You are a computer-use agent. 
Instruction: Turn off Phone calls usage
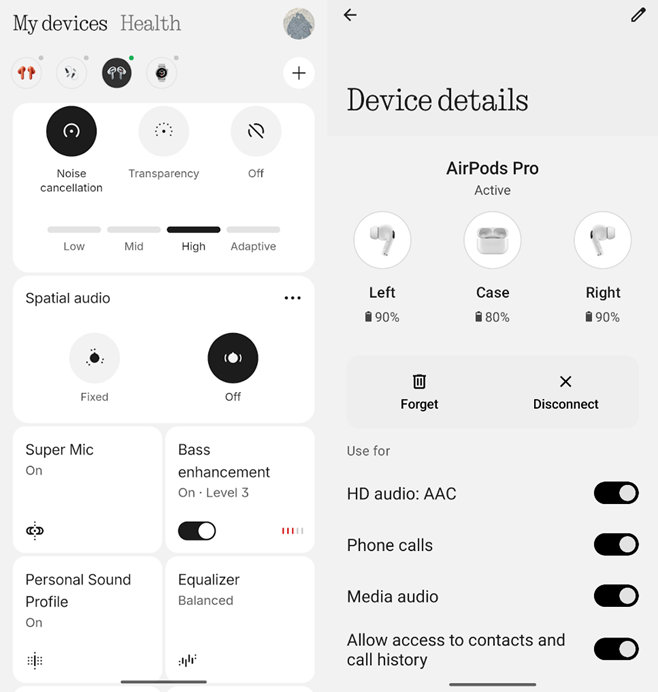[x=615, y=545]
